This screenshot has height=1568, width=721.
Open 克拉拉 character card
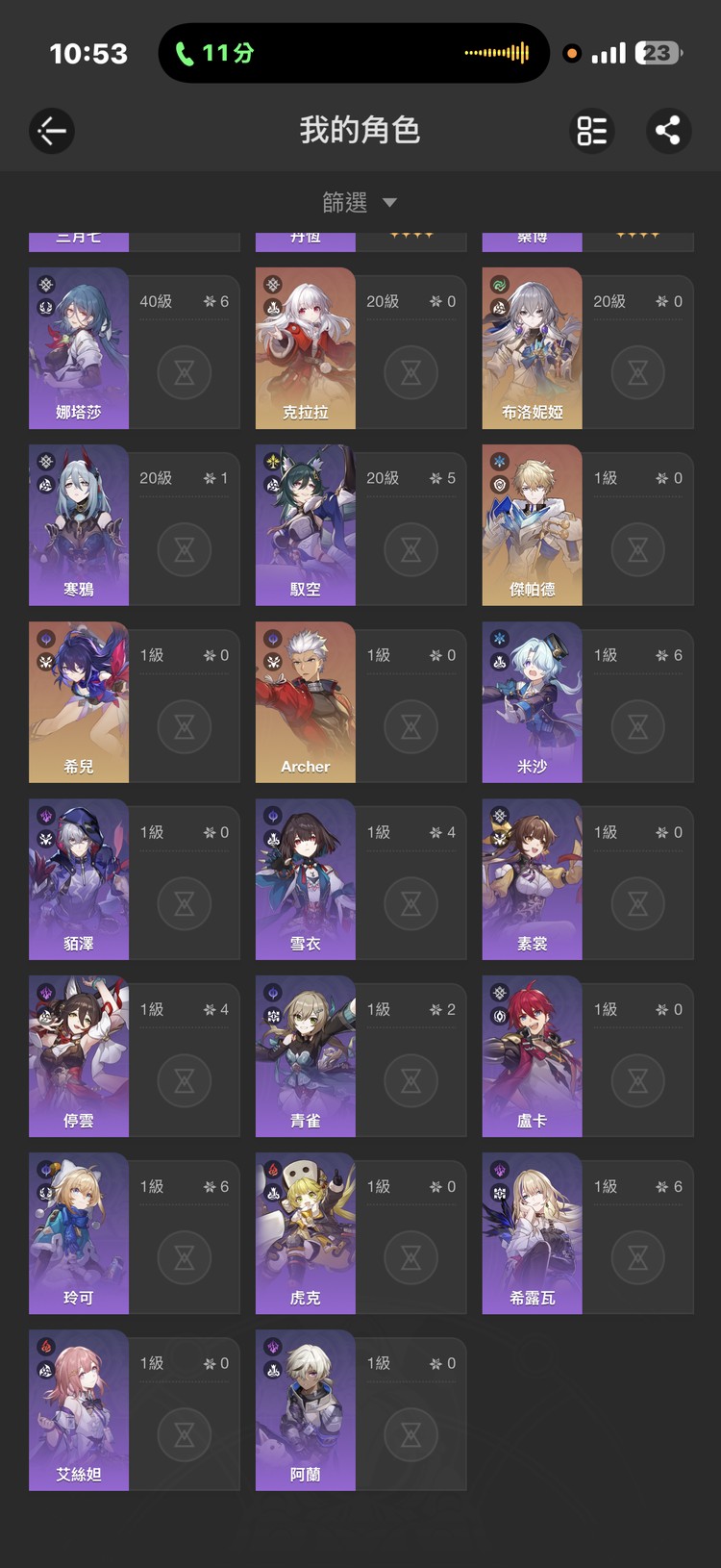pos(306,348)
